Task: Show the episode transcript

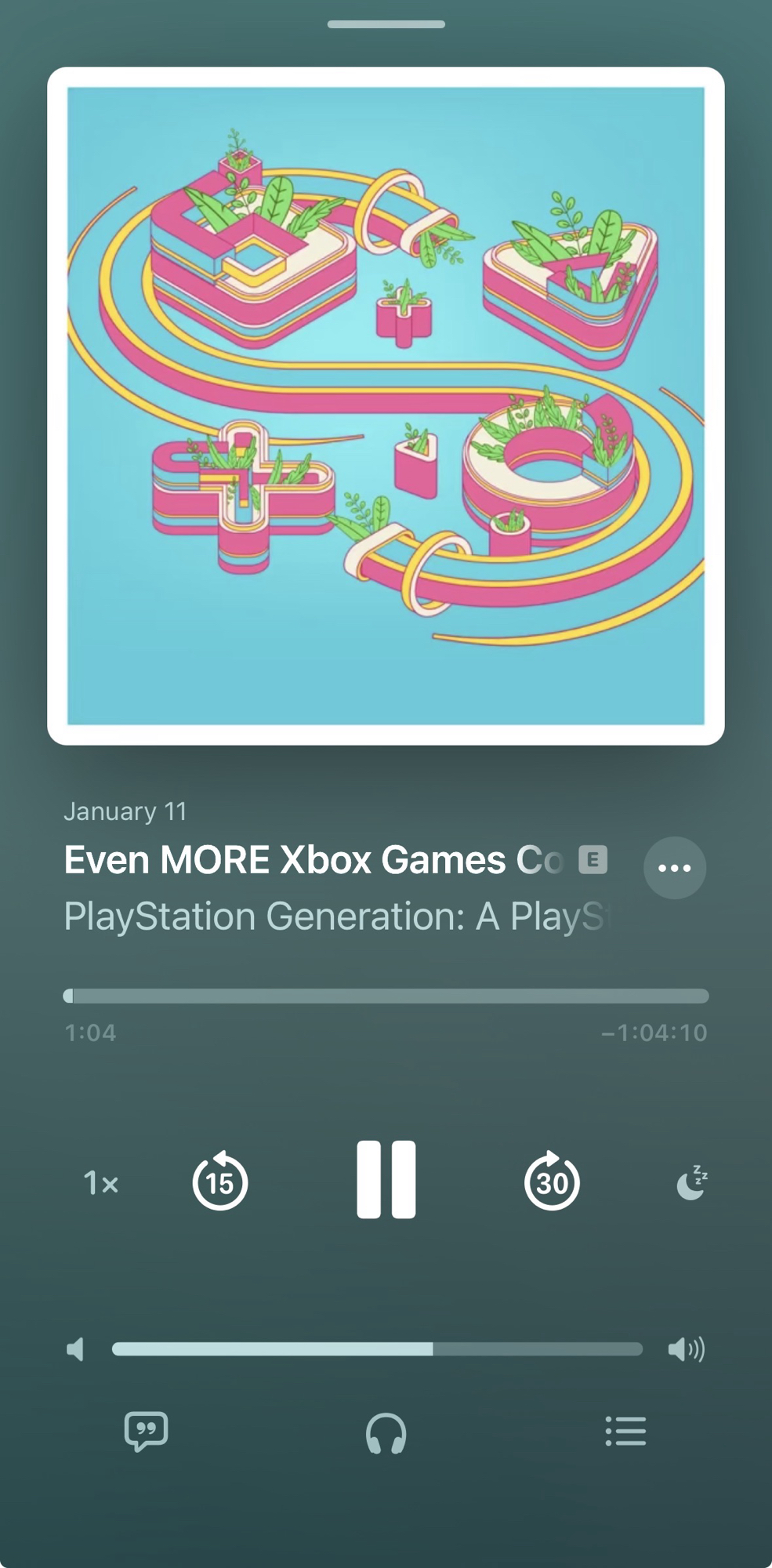Action: pyautogui.click(x=147, y=1432)
